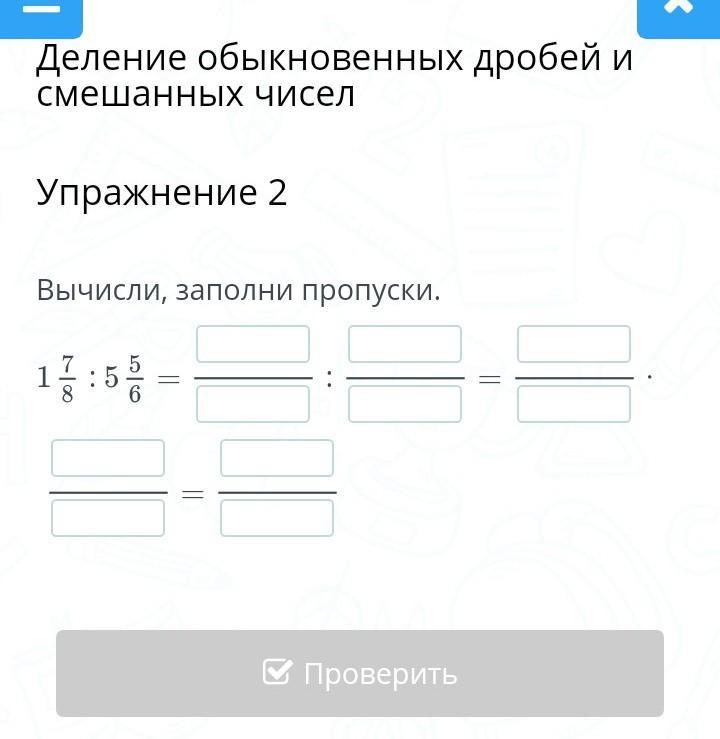
Task: Focus the denominator of the fraction before the multiplication dot
Action: pyautogui.click(x=574, y=404)
